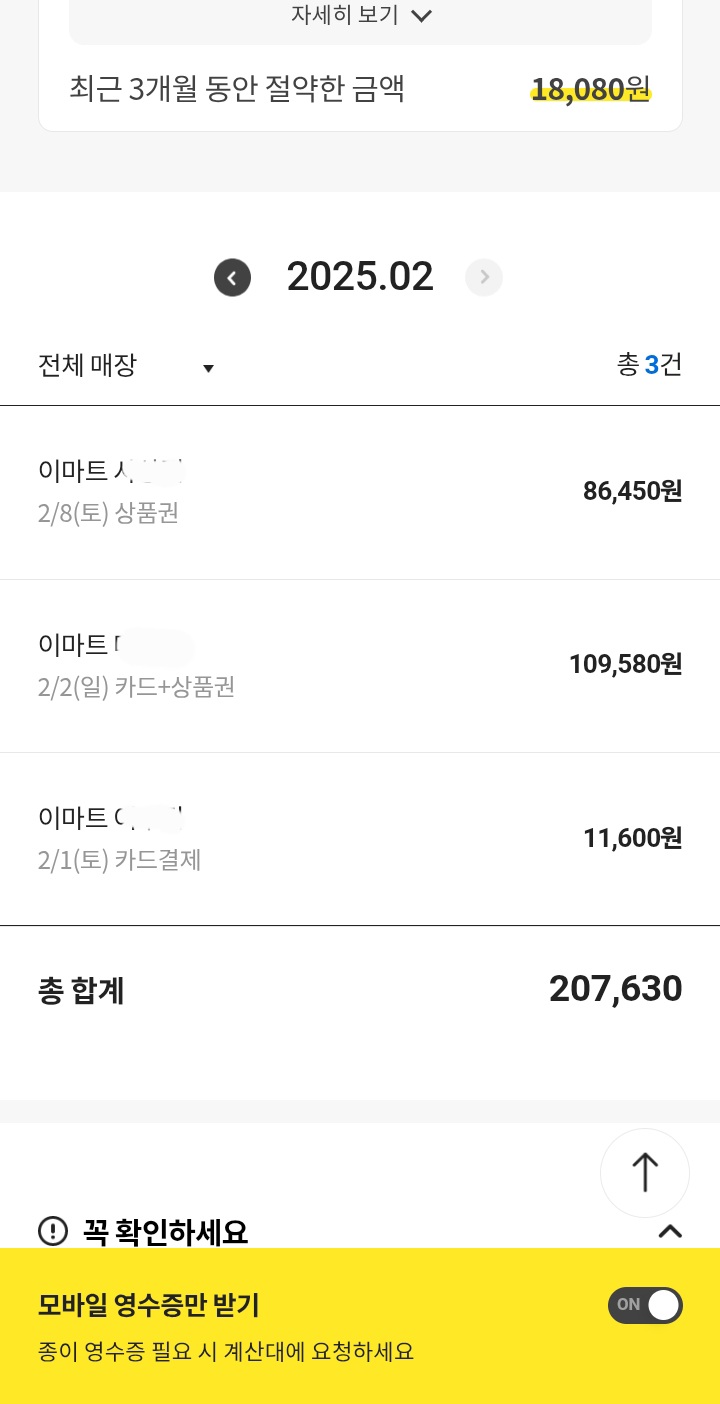Turn off 모바일 영수증만 받기 switch
This screenshot has width=720, height=1404.
click(645, 1305)
